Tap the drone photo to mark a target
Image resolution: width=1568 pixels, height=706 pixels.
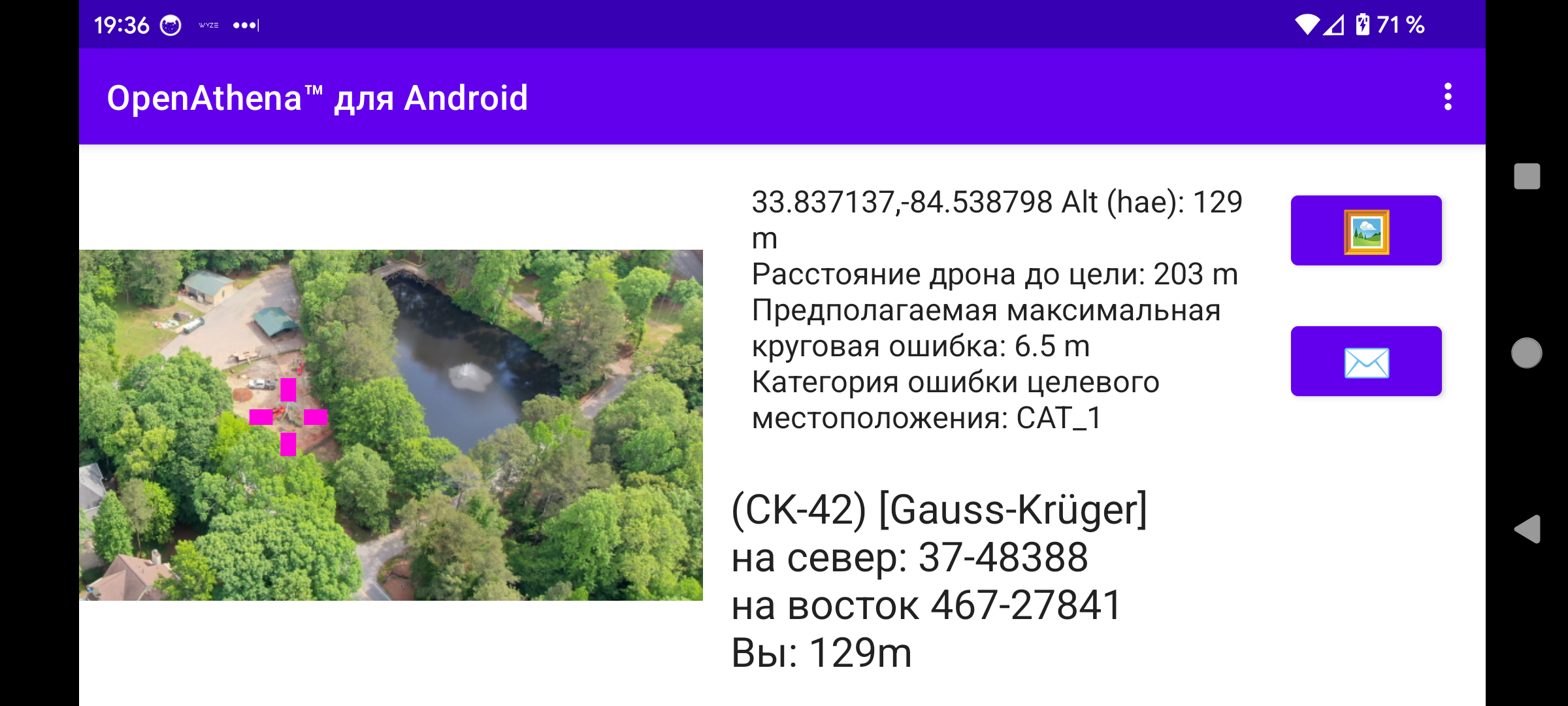pyautogui.click(x=391, y=425)
